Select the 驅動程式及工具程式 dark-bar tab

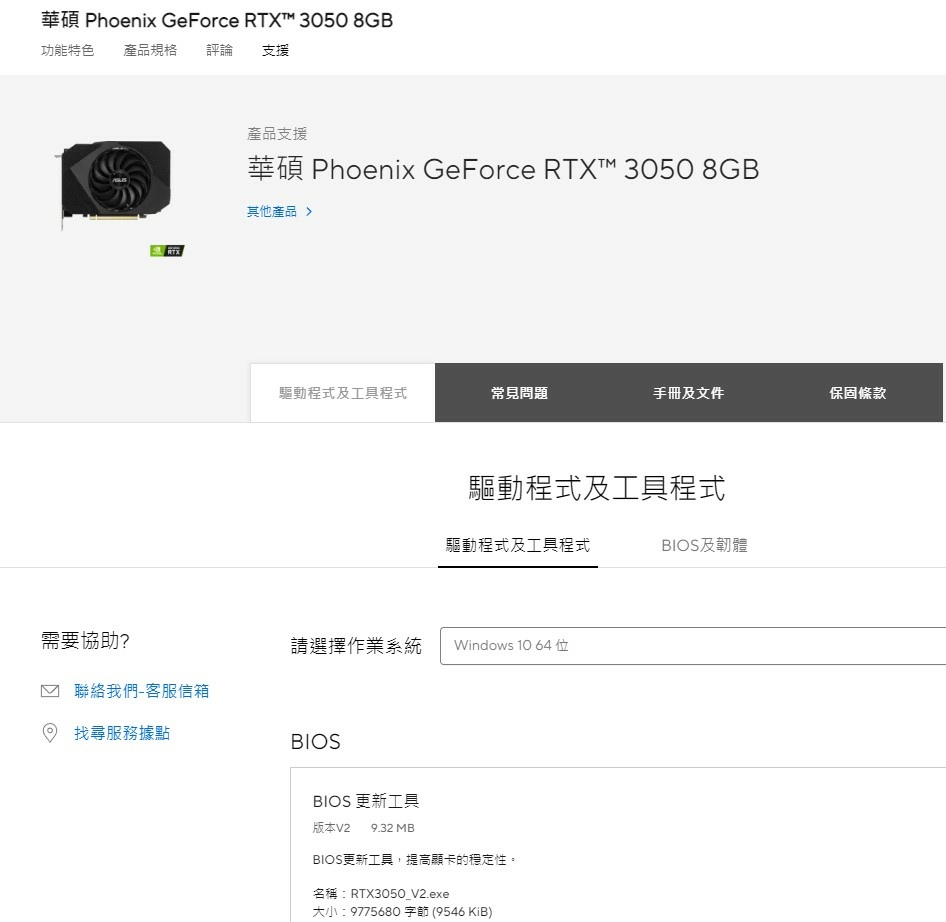point(343,393)
